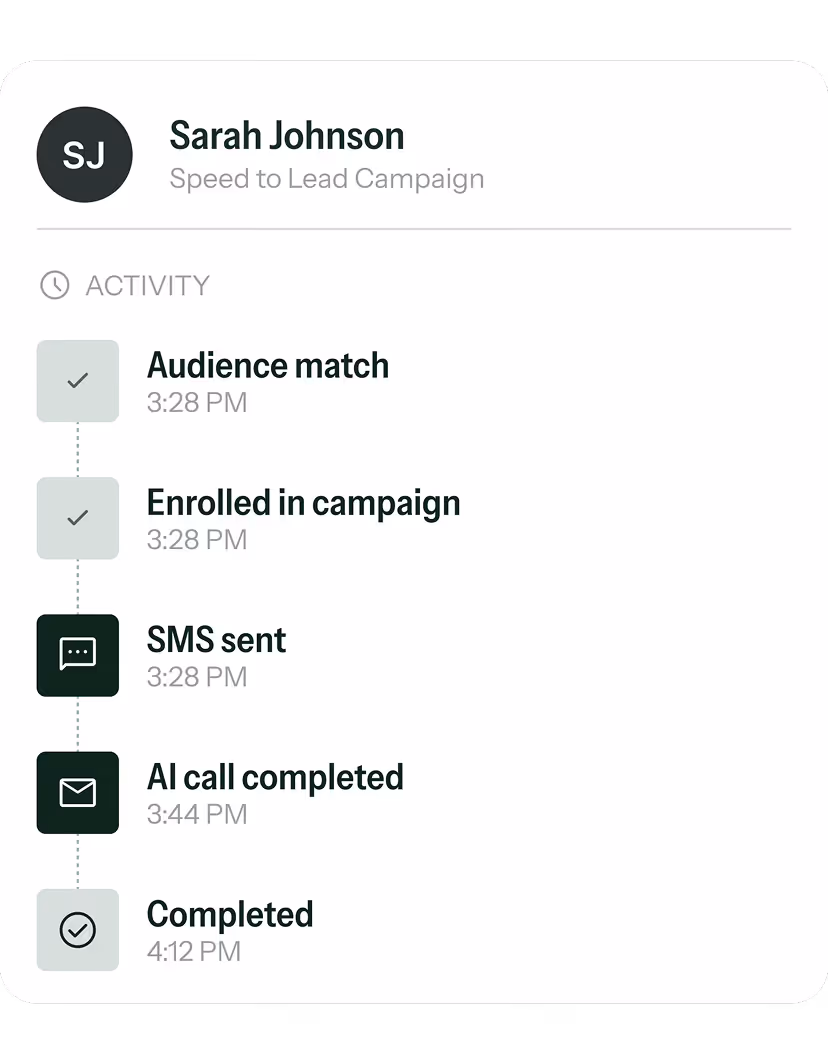
Task: Click the Sarah Johnson name link
Action: pos(286,136)
